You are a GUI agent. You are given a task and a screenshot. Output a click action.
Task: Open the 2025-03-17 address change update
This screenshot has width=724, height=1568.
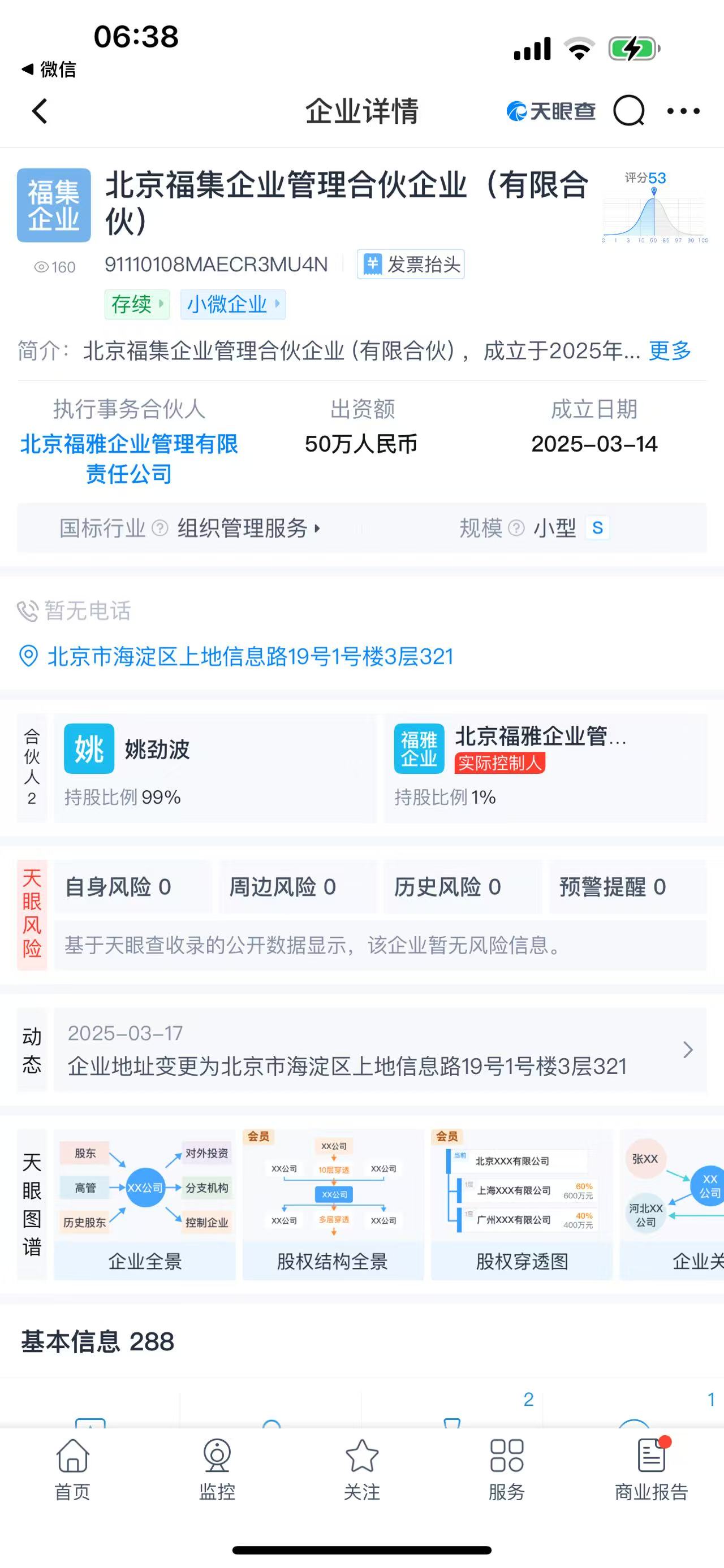pyautogui.click(x=380, y=1050)
